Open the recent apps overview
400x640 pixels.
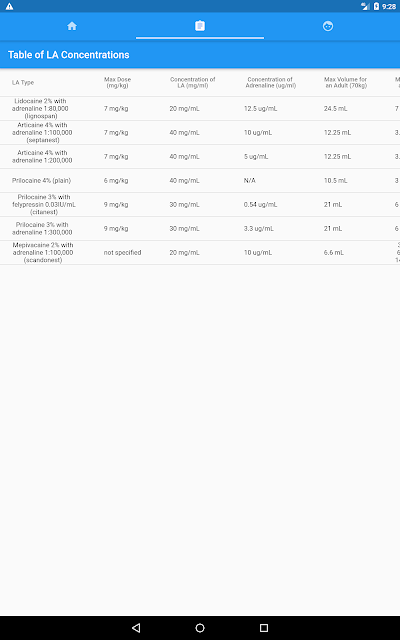point(264,627)
